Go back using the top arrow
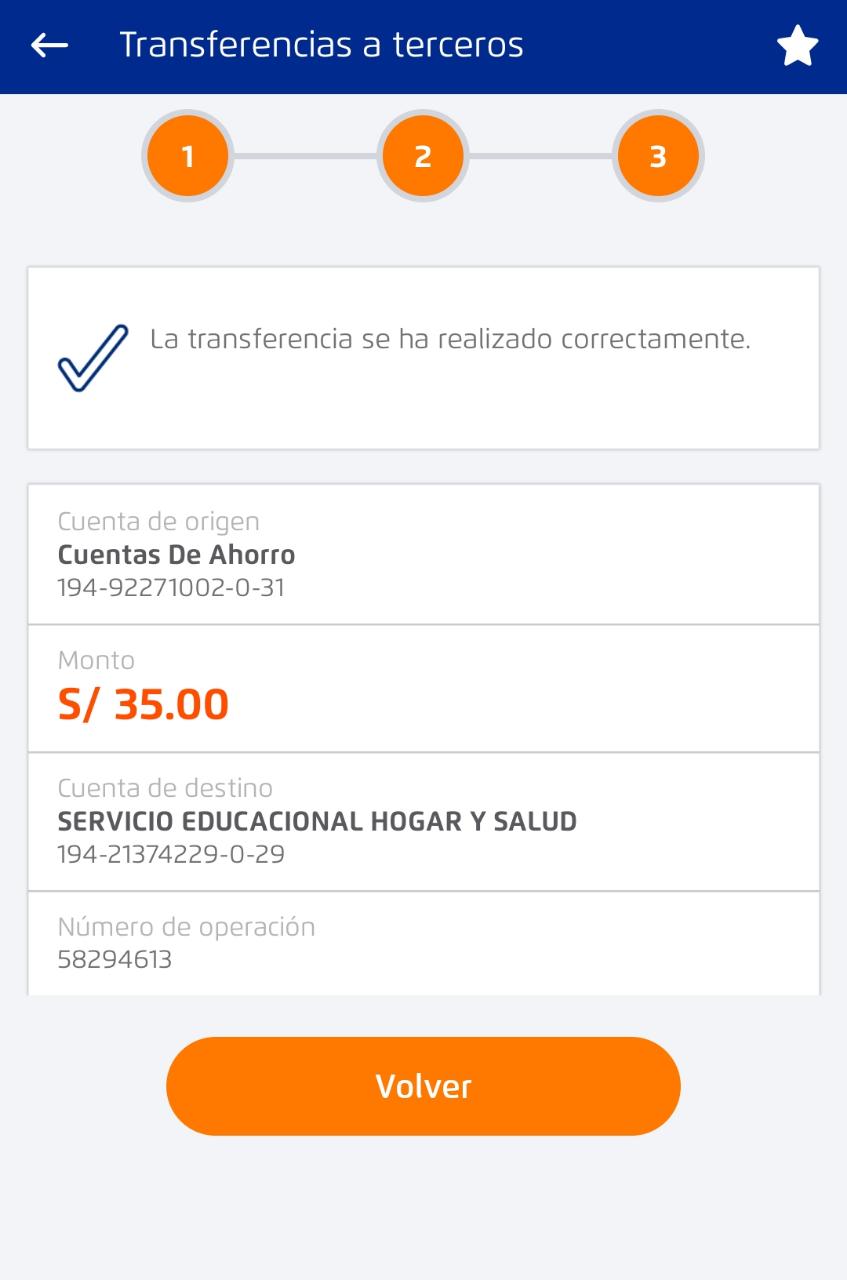 49,46
